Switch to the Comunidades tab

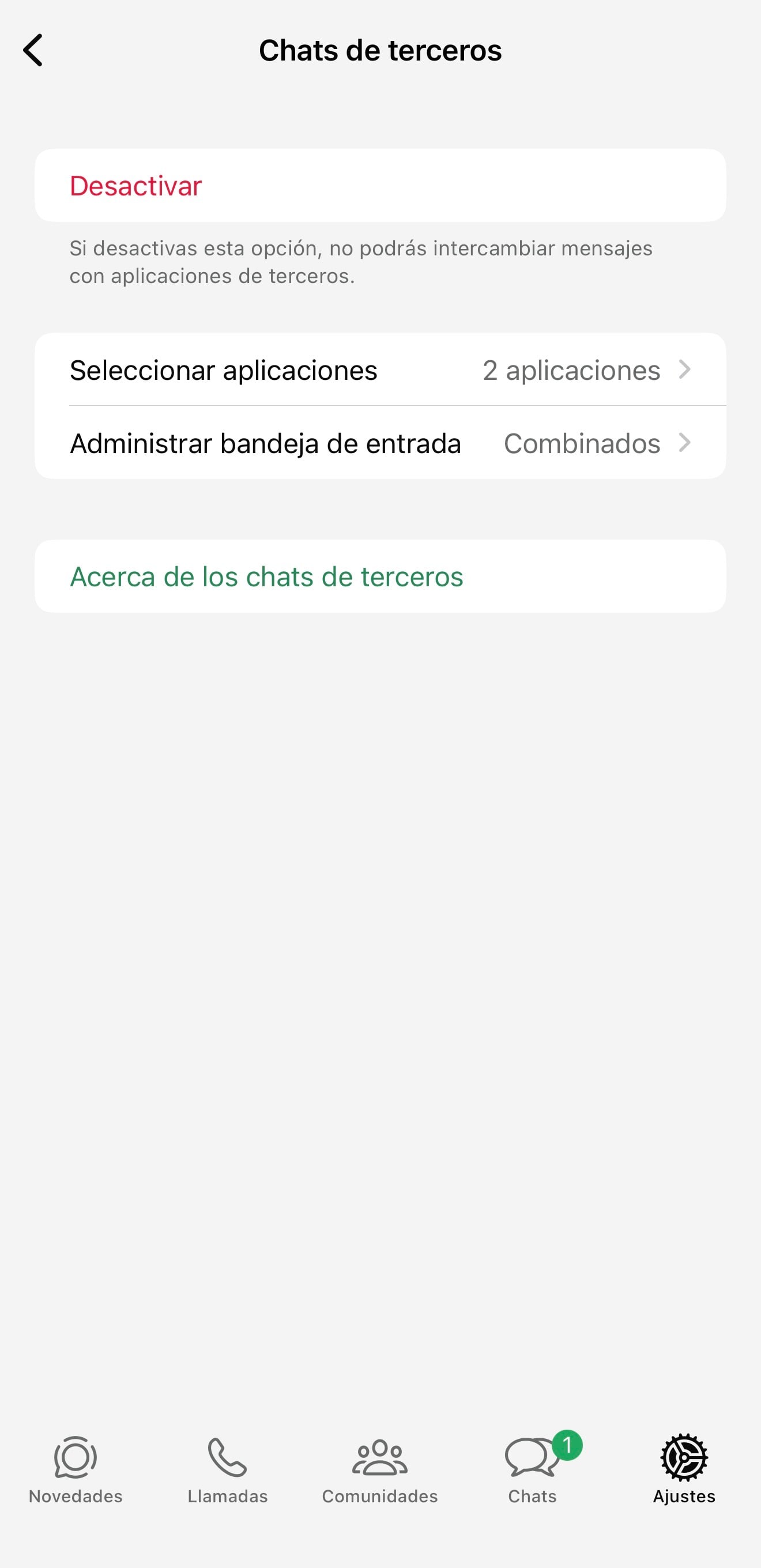[380, 1469]
